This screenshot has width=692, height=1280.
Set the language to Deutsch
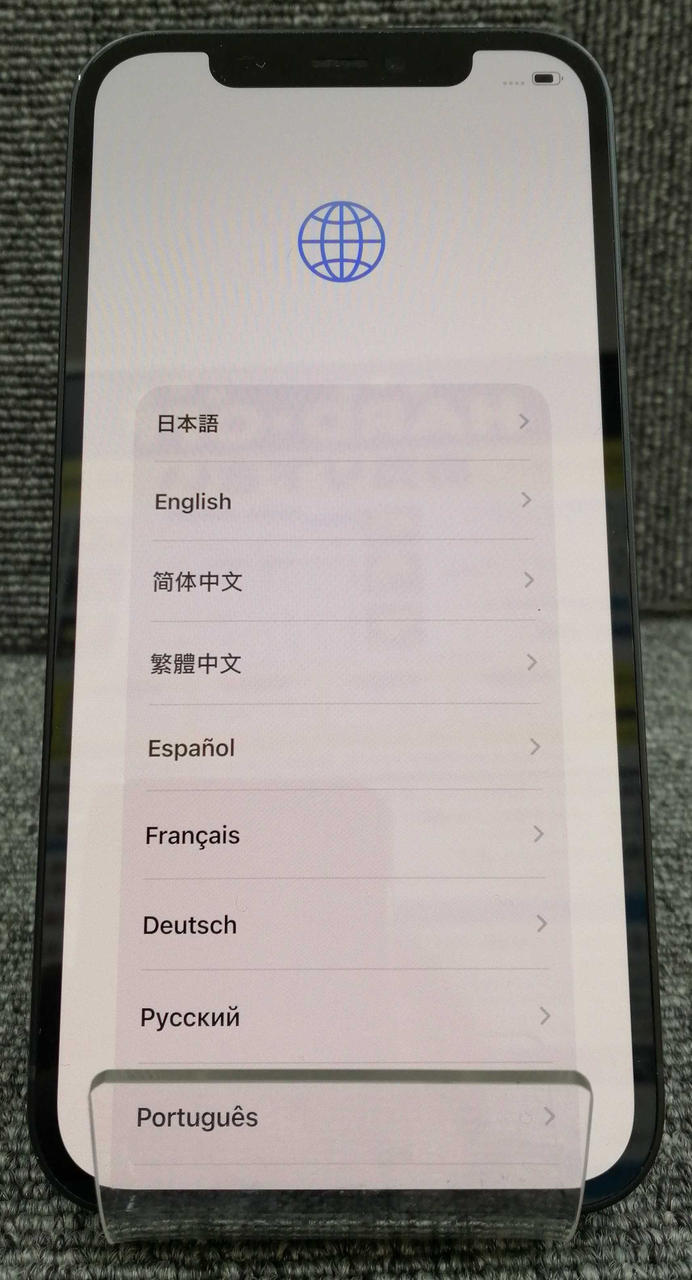(x=340, y=925)
